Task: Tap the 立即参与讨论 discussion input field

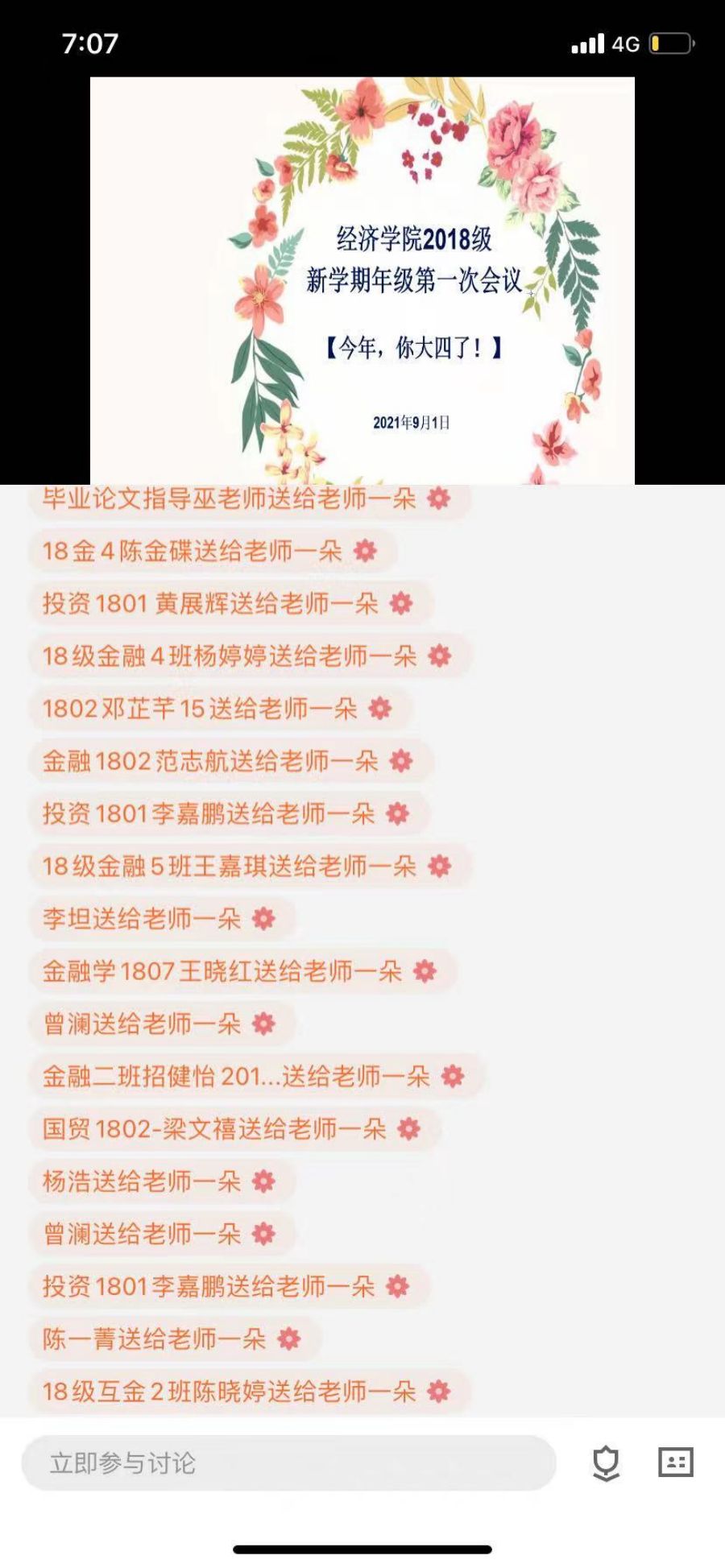Action: (x=288, y=1463)
